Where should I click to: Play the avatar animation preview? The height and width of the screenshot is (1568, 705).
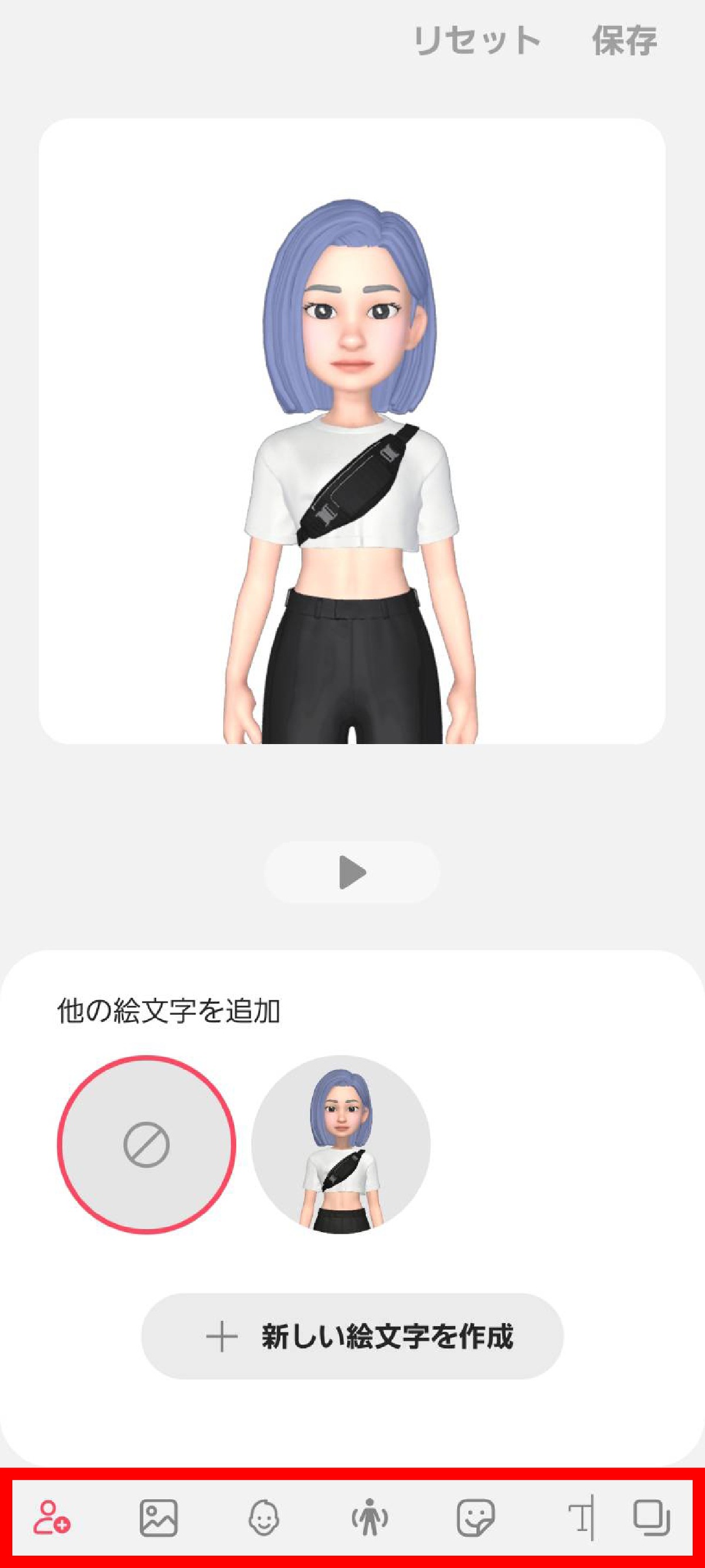click(352, 872)
